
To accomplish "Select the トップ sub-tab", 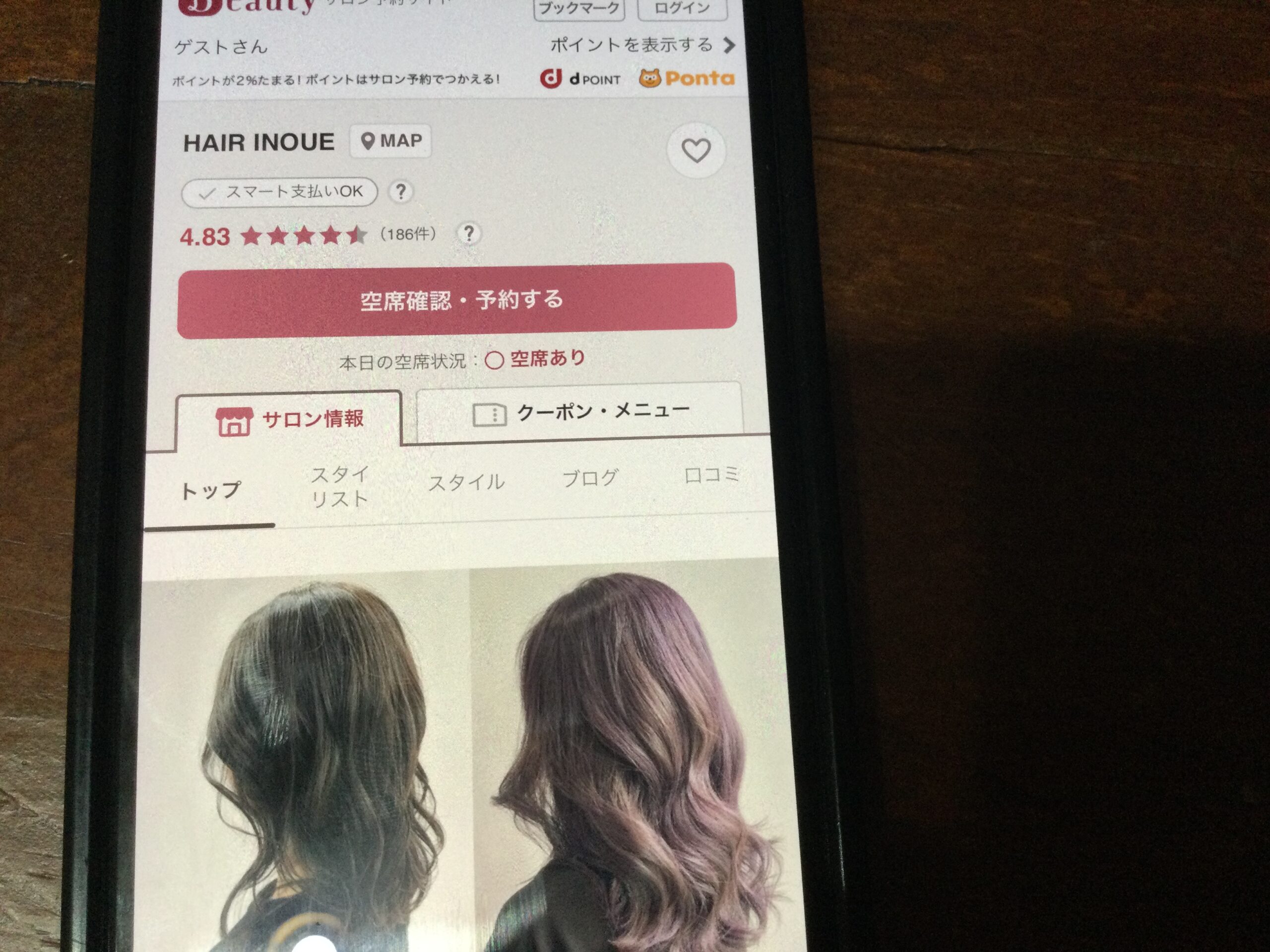I will coord(210,491).
